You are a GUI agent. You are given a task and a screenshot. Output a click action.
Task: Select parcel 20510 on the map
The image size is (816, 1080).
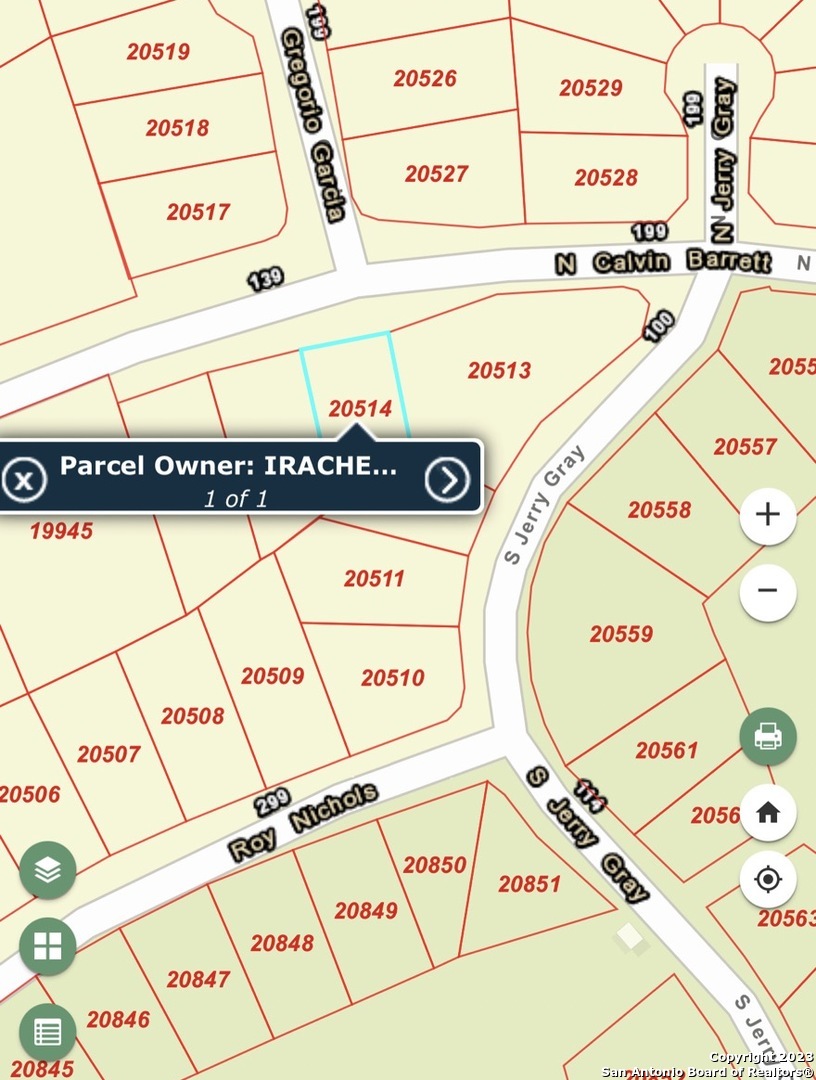click(x=393, y=678)
